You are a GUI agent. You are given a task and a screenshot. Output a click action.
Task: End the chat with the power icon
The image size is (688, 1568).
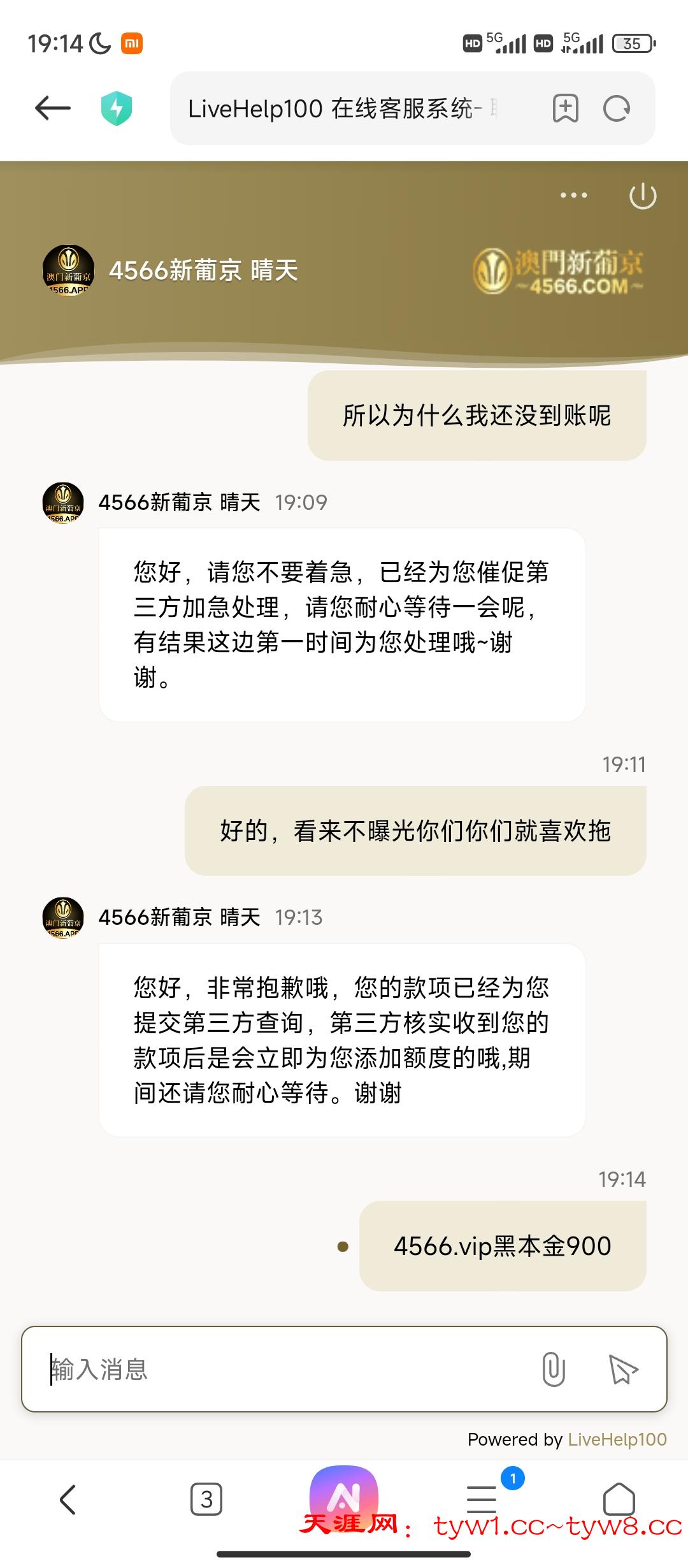tap(642, 196)
